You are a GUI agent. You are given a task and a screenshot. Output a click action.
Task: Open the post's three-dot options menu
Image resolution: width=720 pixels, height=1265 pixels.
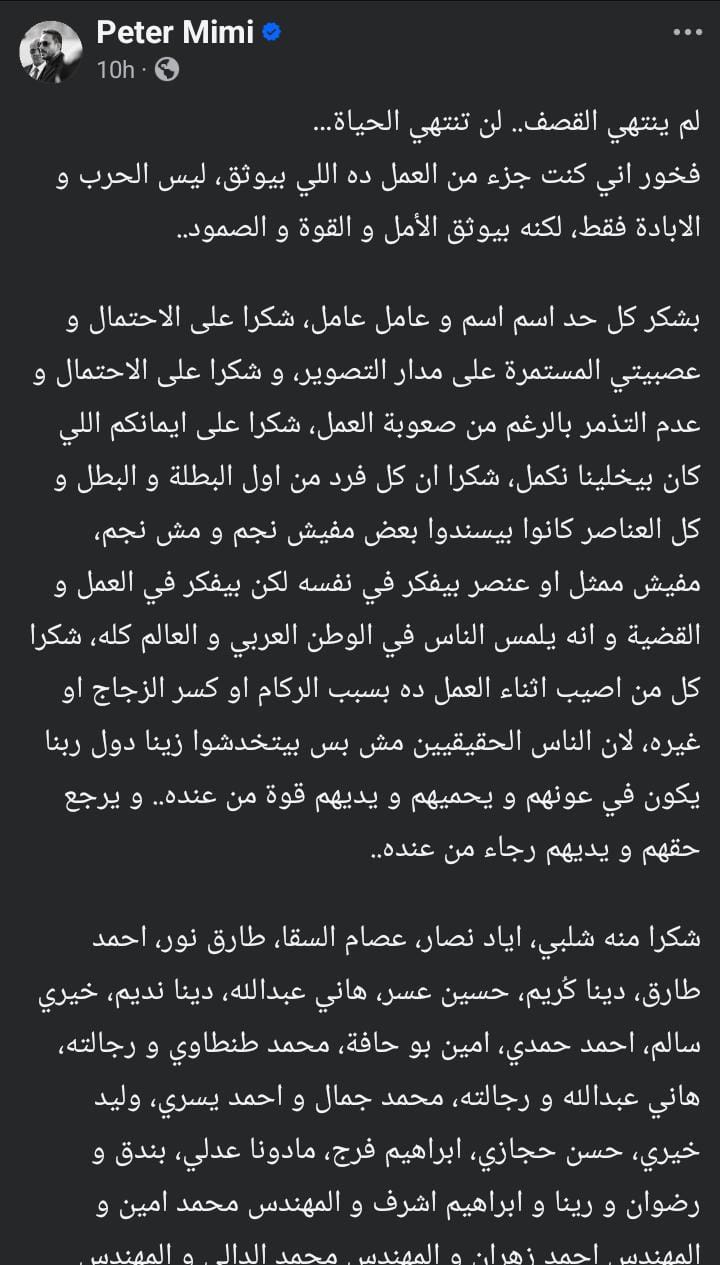[x=687, y=33]
